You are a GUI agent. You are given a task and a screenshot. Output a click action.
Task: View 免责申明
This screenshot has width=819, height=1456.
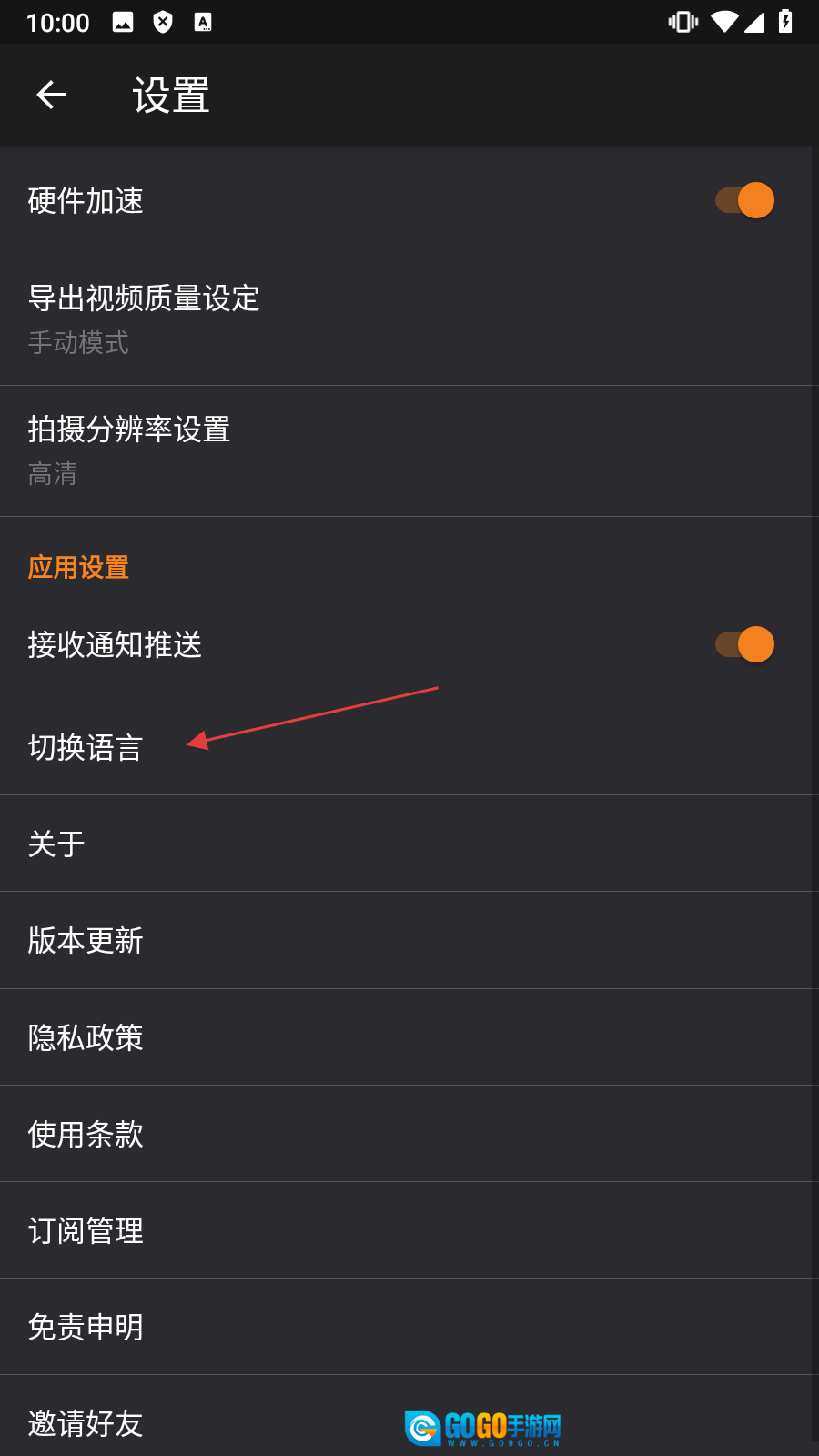(x=409, y=1327)
